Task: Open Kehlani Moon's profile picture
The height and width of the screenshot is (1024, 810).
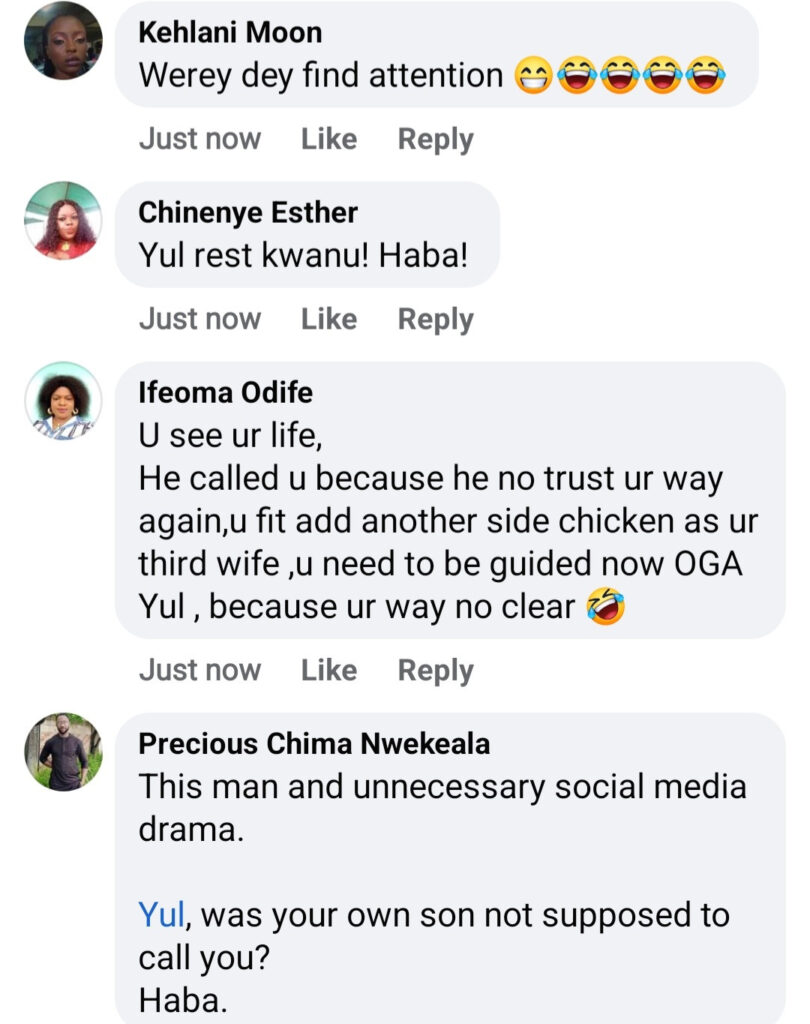Action: (63, 41)
